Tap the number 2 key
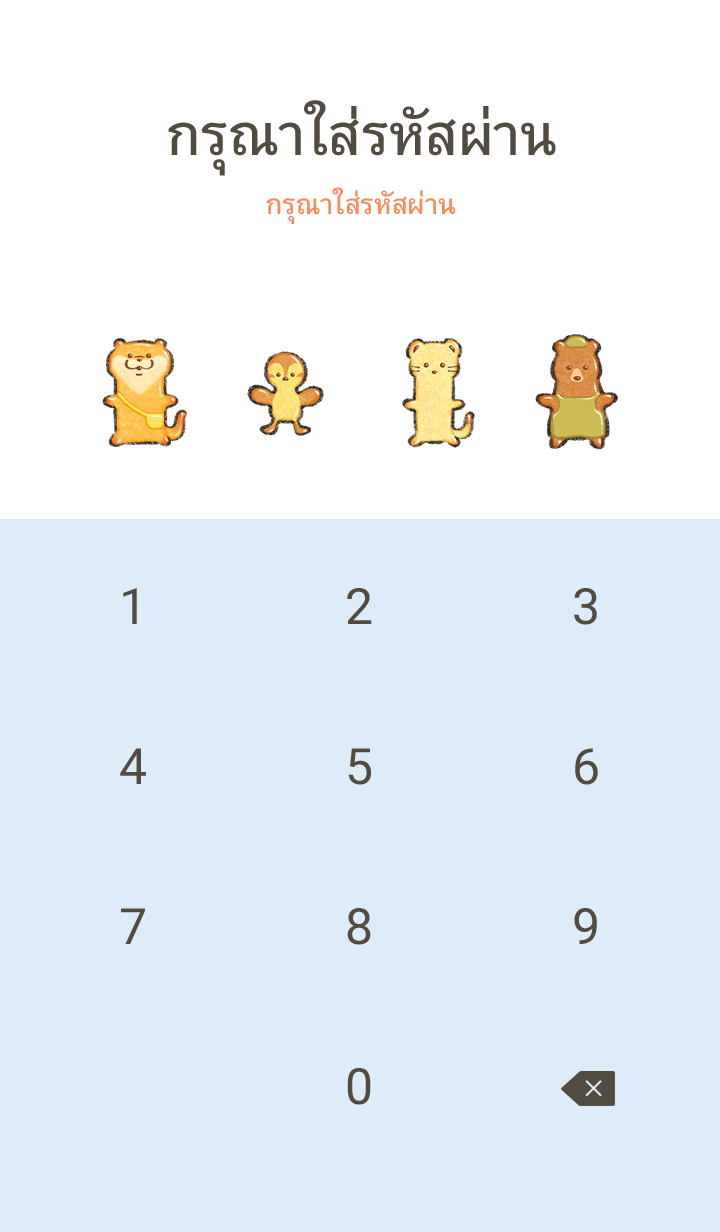This screenshot has height=1232, width=720. point(359,607)
